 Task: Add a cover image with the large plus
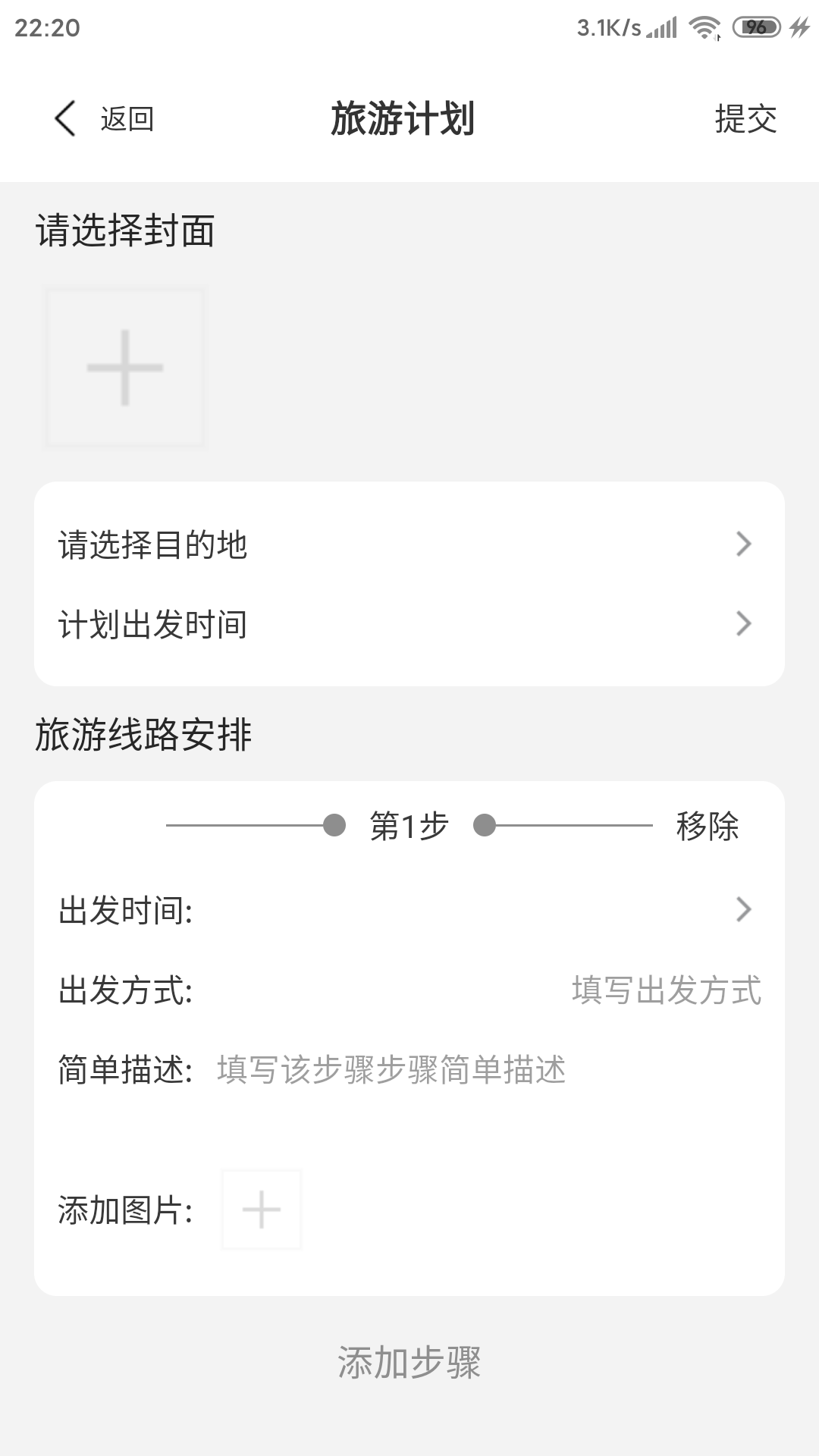tap(124, 367)
